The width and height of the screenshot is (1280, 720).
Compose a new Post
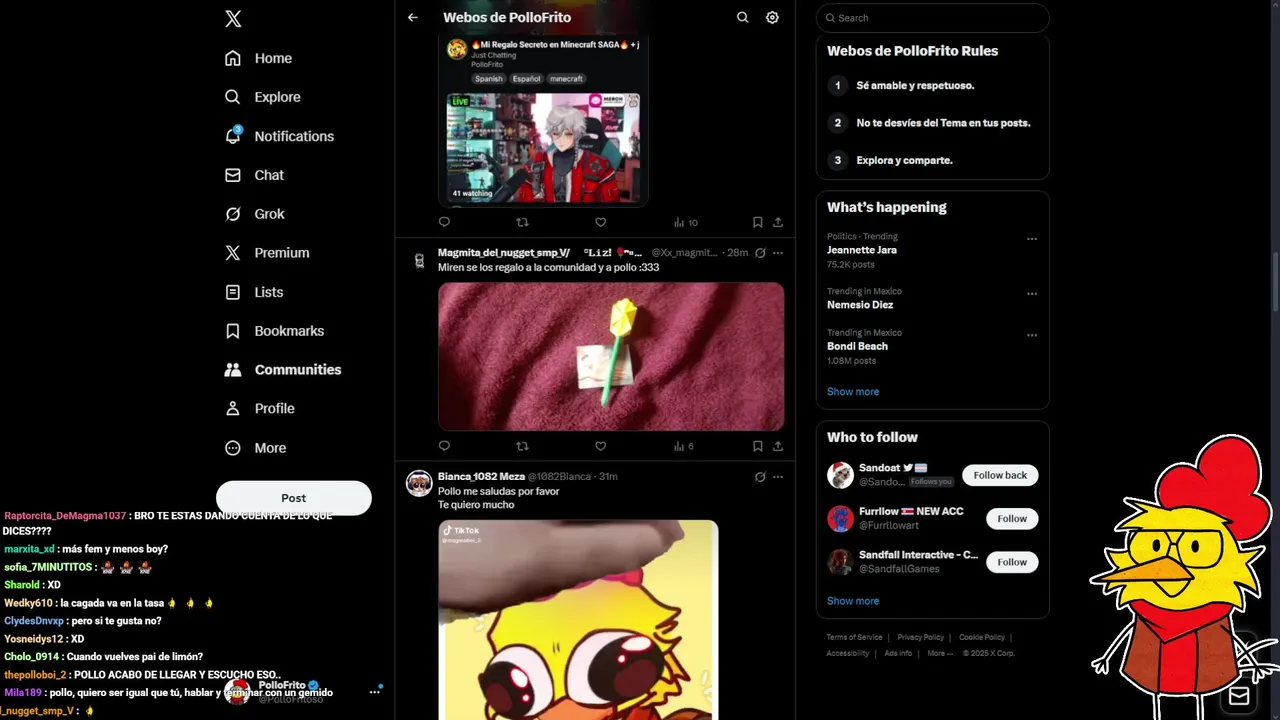pos(293,498)
